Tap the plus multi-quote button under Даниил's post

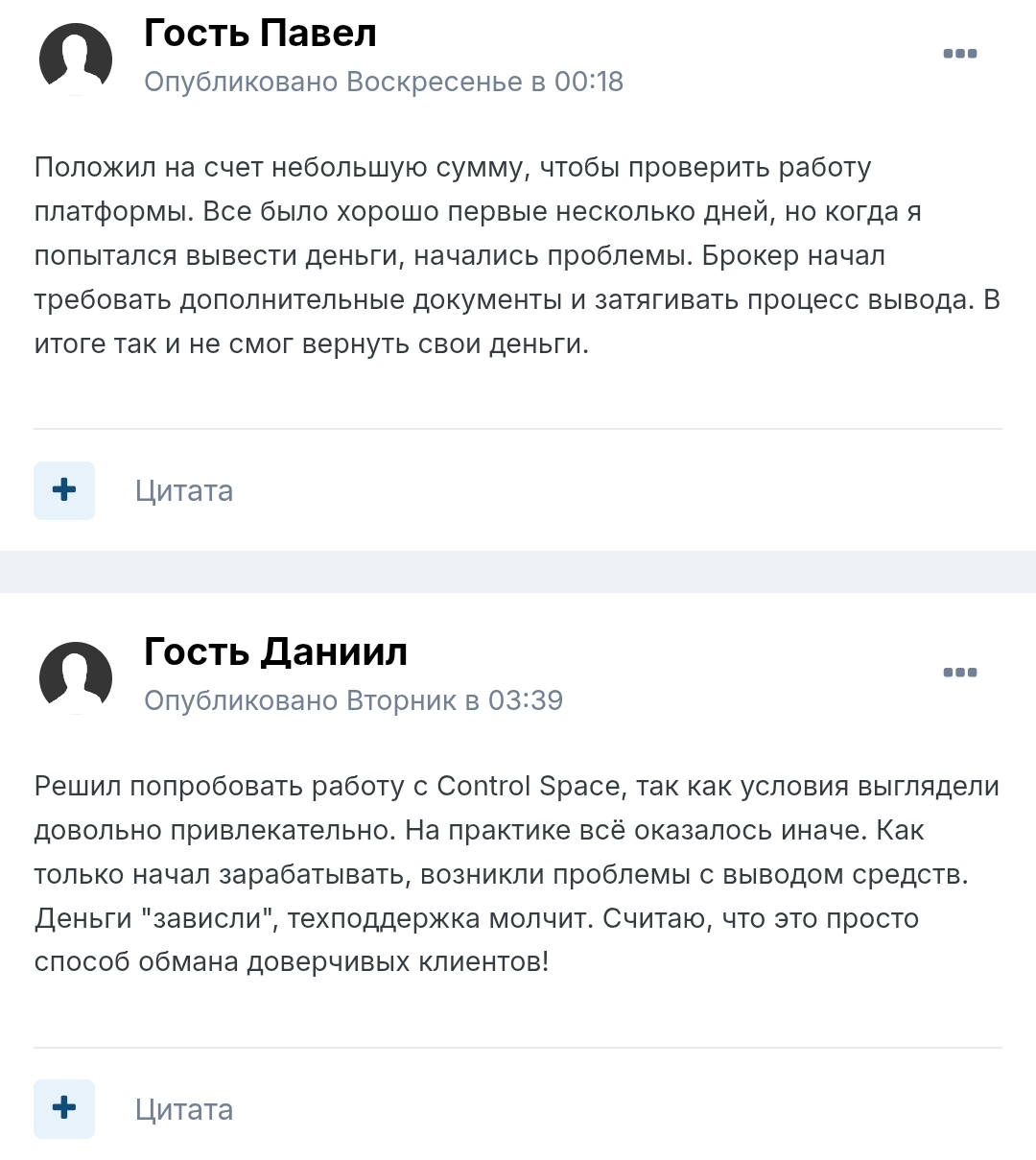64,1109
